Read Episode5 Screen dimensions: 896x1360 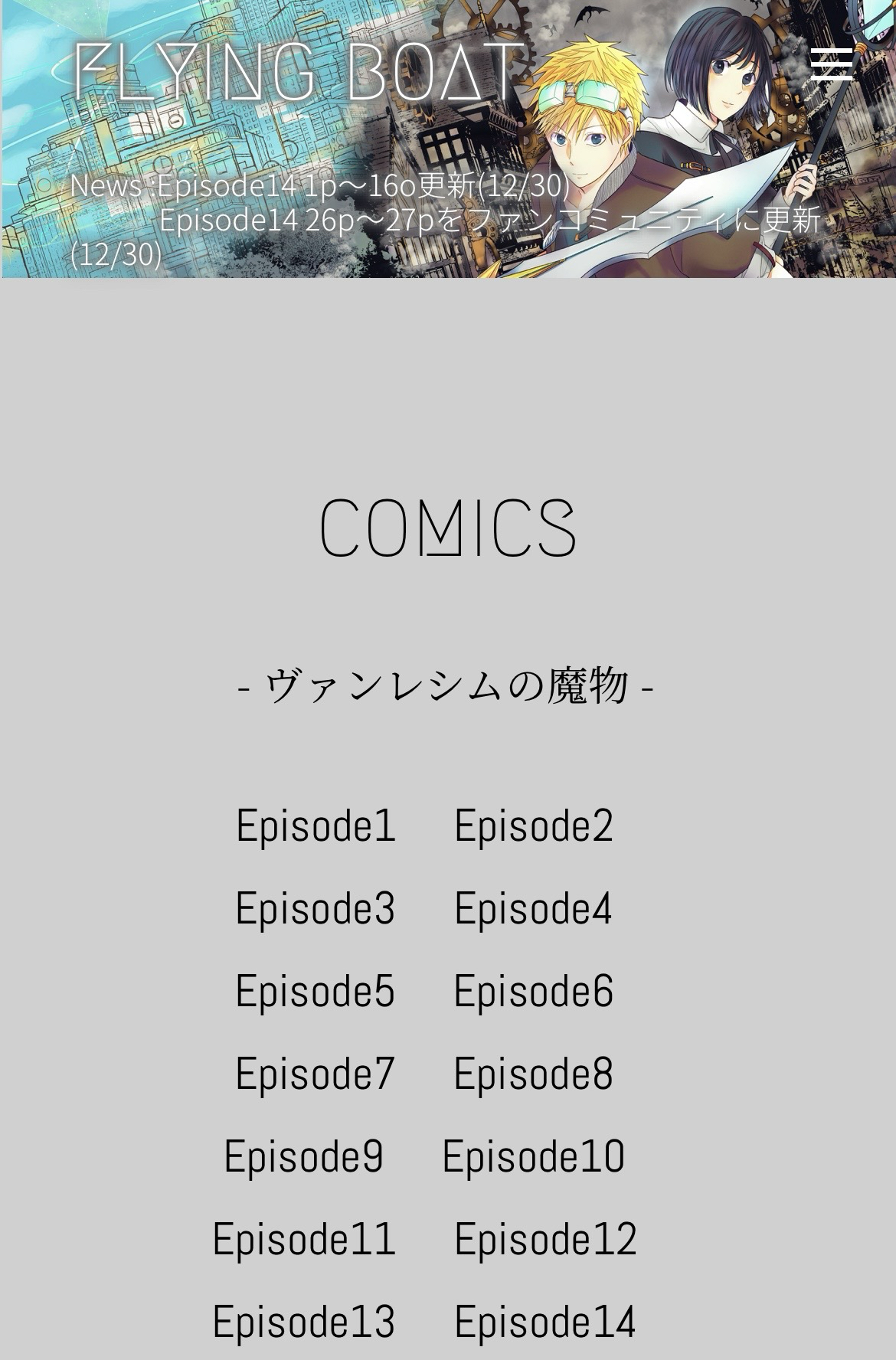click(316, 991)
